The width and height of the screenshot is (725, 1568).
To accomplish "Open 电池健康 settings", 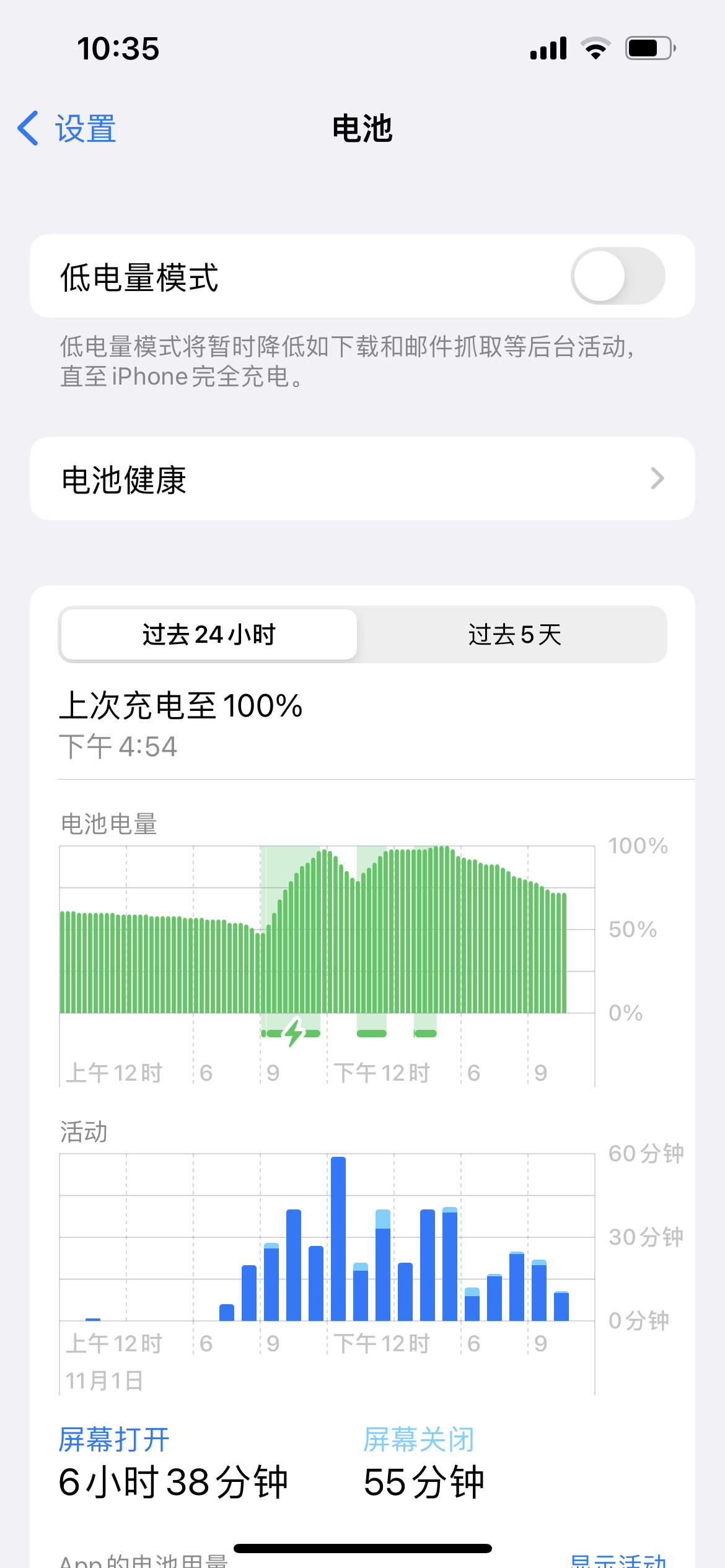I will (362, 479).
